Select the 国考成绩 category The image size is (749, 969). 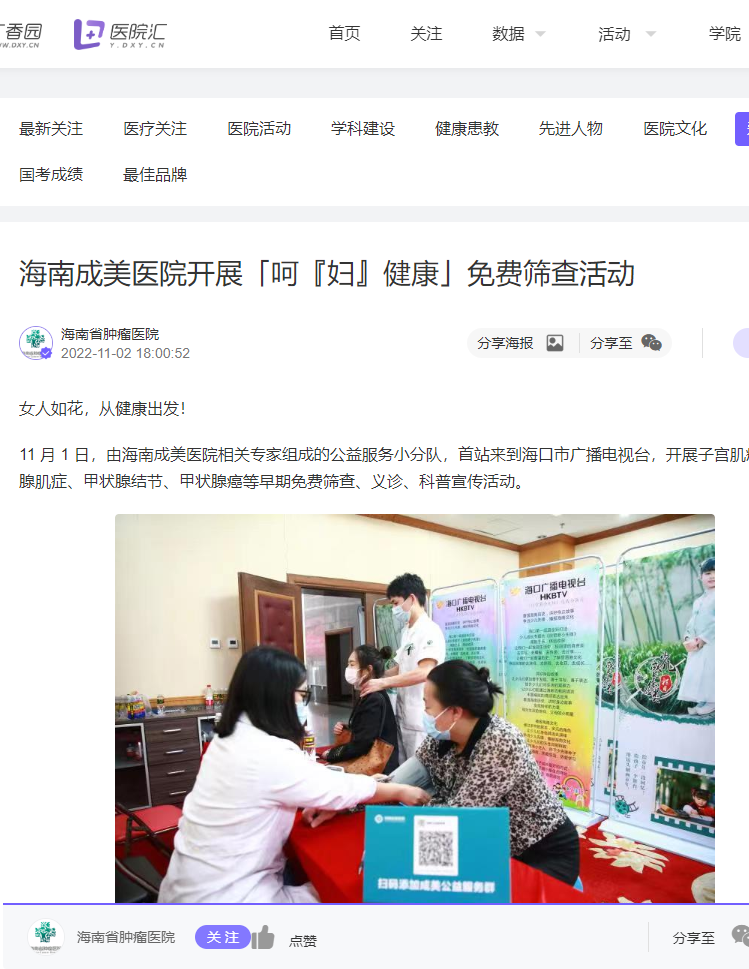[51, 175]
